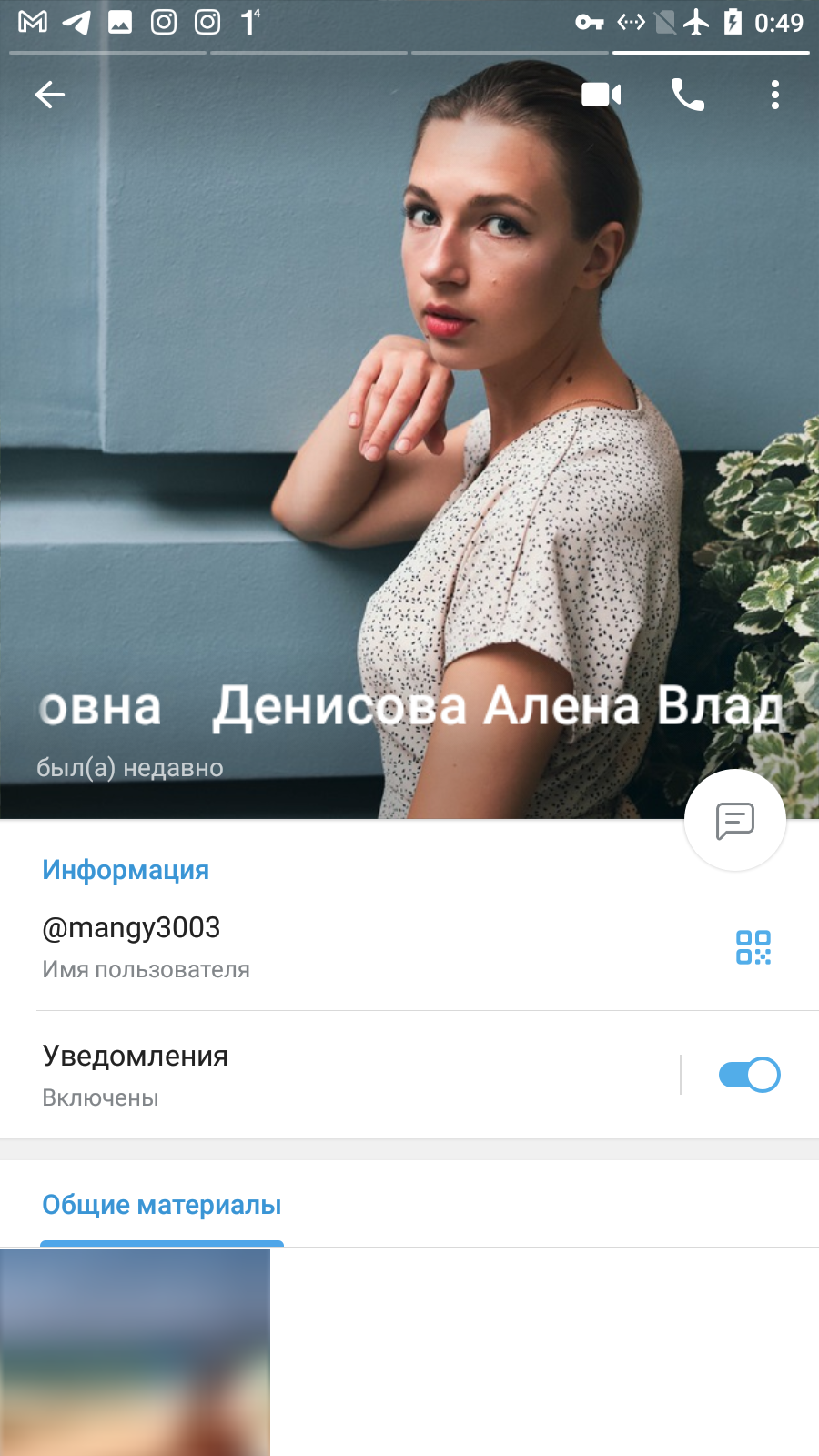This screenshot has width=819, height=1456.
Task: Select the Общие материалы tab
Action: (162, 1205)
